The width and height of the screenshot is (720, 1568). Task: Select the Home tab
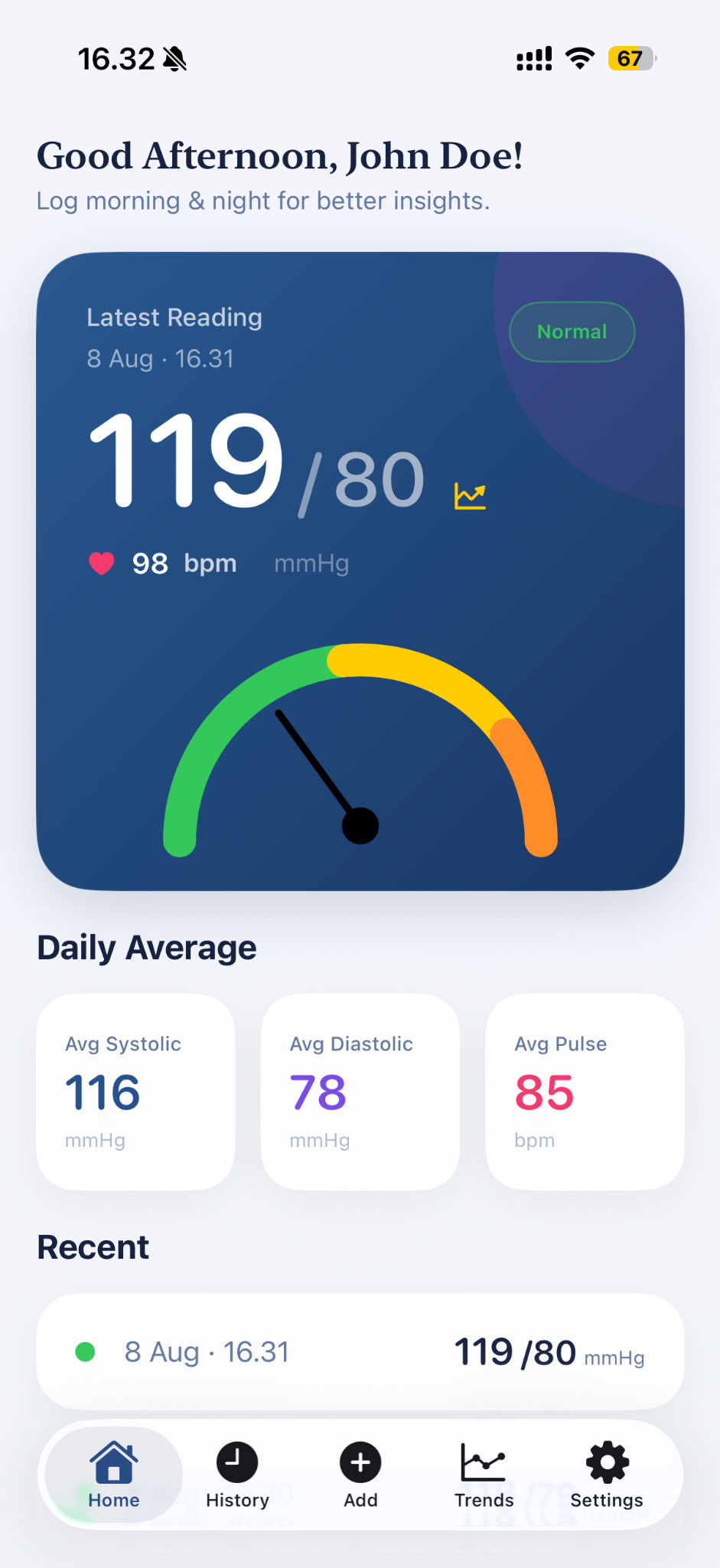[114, 1475]
